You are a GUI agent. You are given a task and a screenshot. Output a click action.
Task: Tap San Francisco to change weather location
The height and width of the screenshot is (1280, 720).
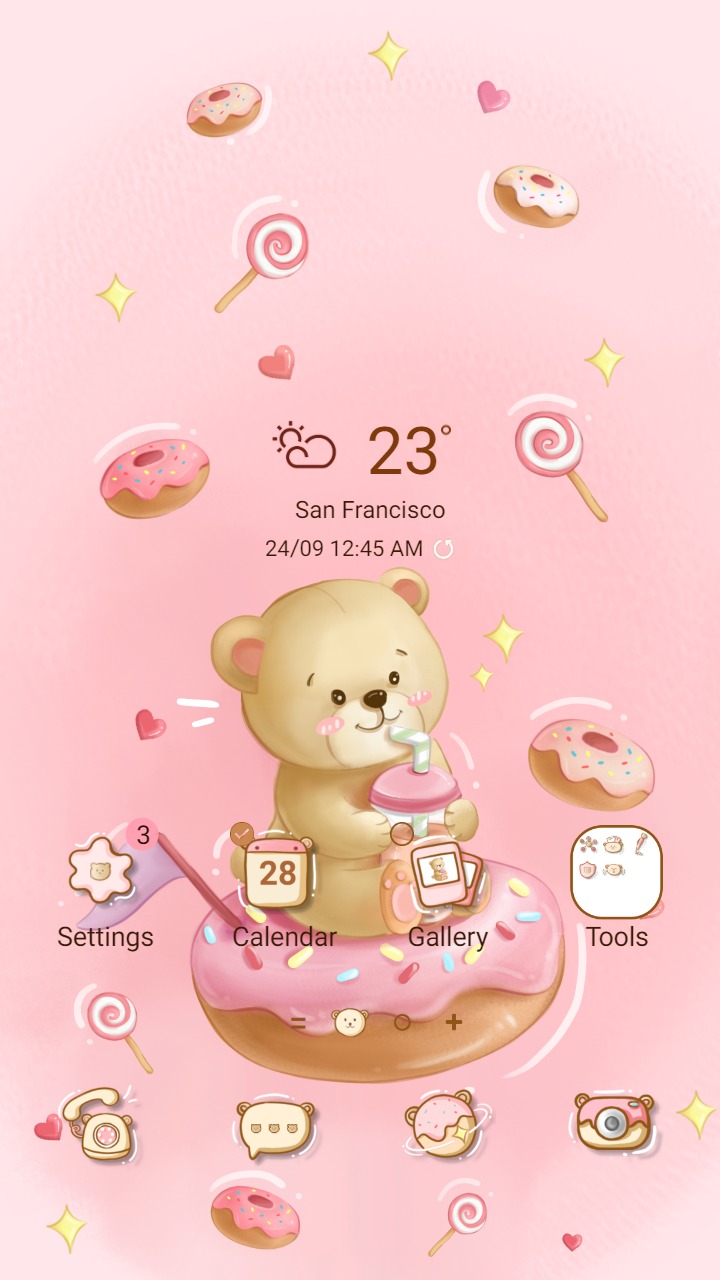370,510
